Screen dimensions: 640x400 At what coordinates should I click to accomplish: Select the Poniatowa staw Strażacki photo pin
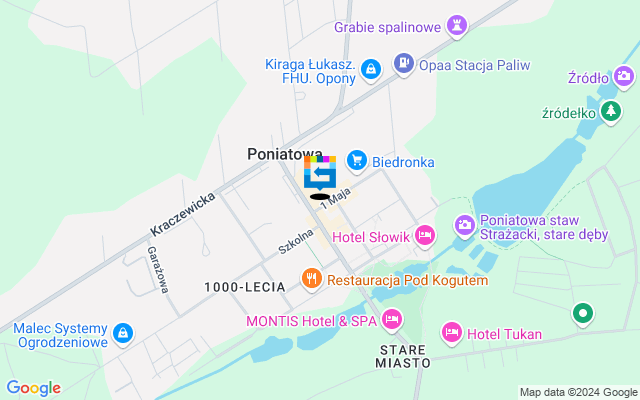pyautogui.click(x=464, y=224)
